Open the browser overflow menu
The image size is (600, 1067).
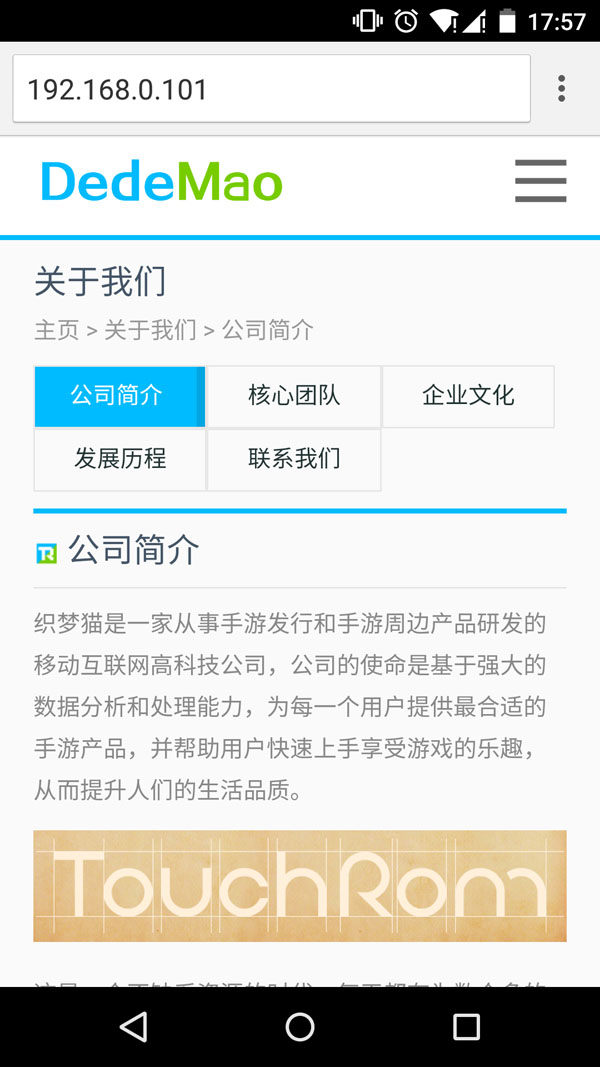[x=561, y=88]
